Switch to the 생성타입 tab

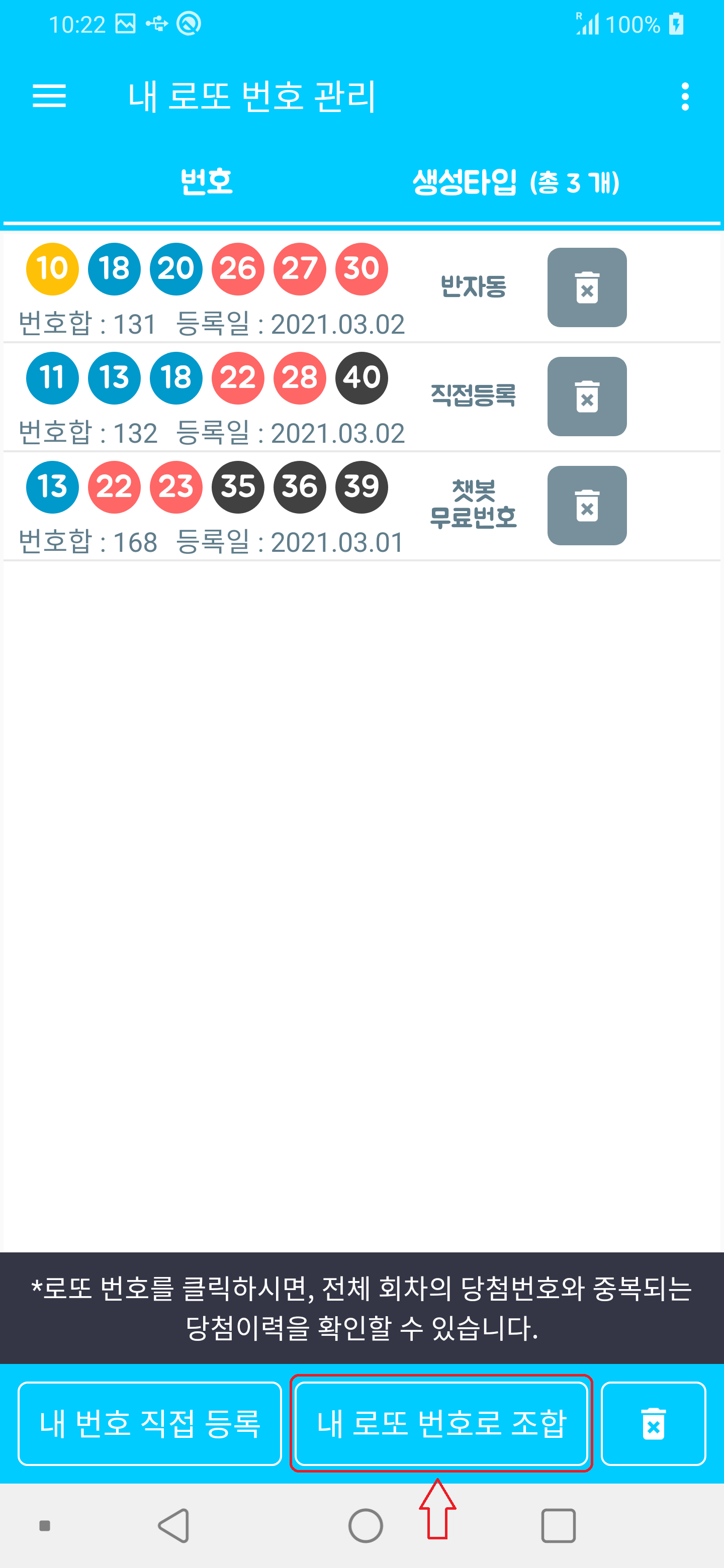[x=515, y=181]
